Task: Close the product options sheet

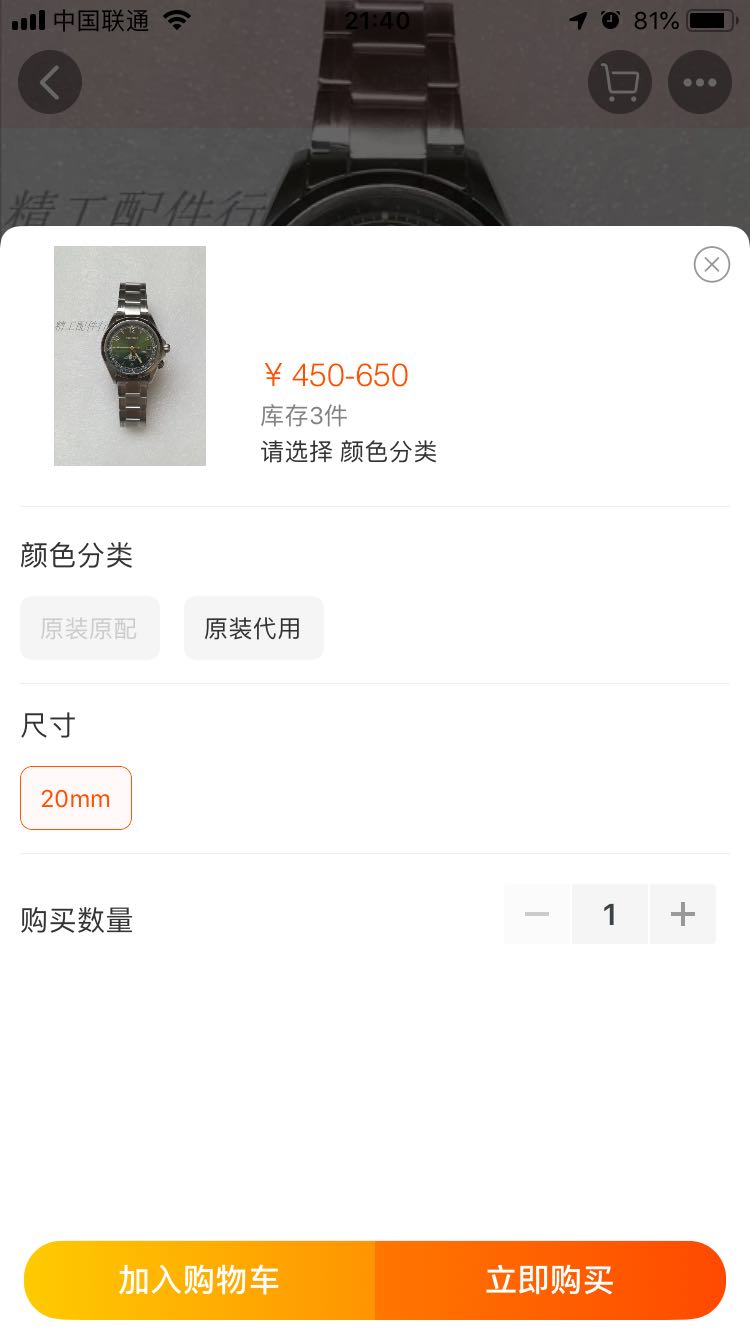Action: [711, 264]
